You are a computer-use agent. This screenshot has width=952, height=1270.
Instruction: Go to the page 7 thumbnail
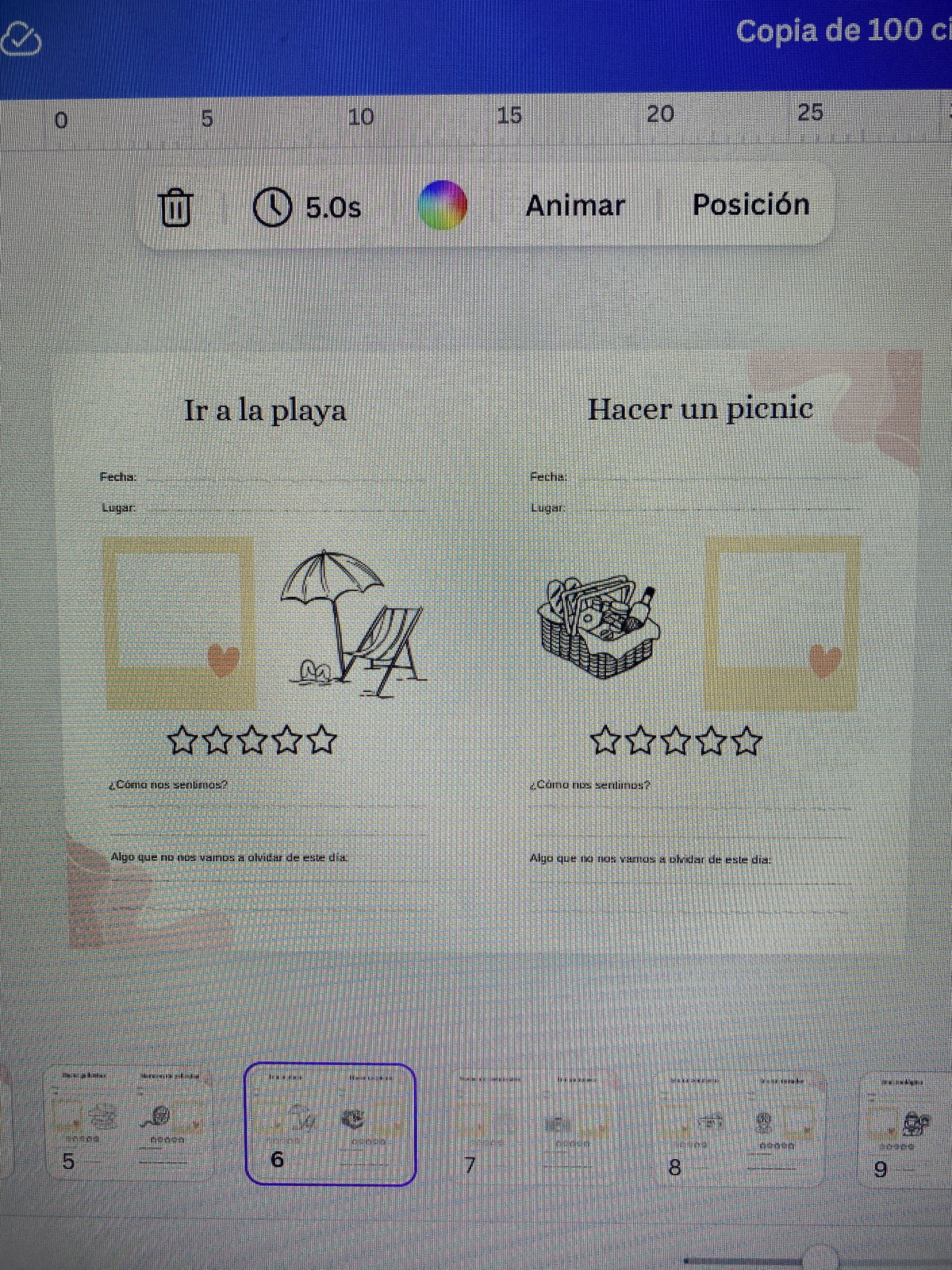(533, 1123)
